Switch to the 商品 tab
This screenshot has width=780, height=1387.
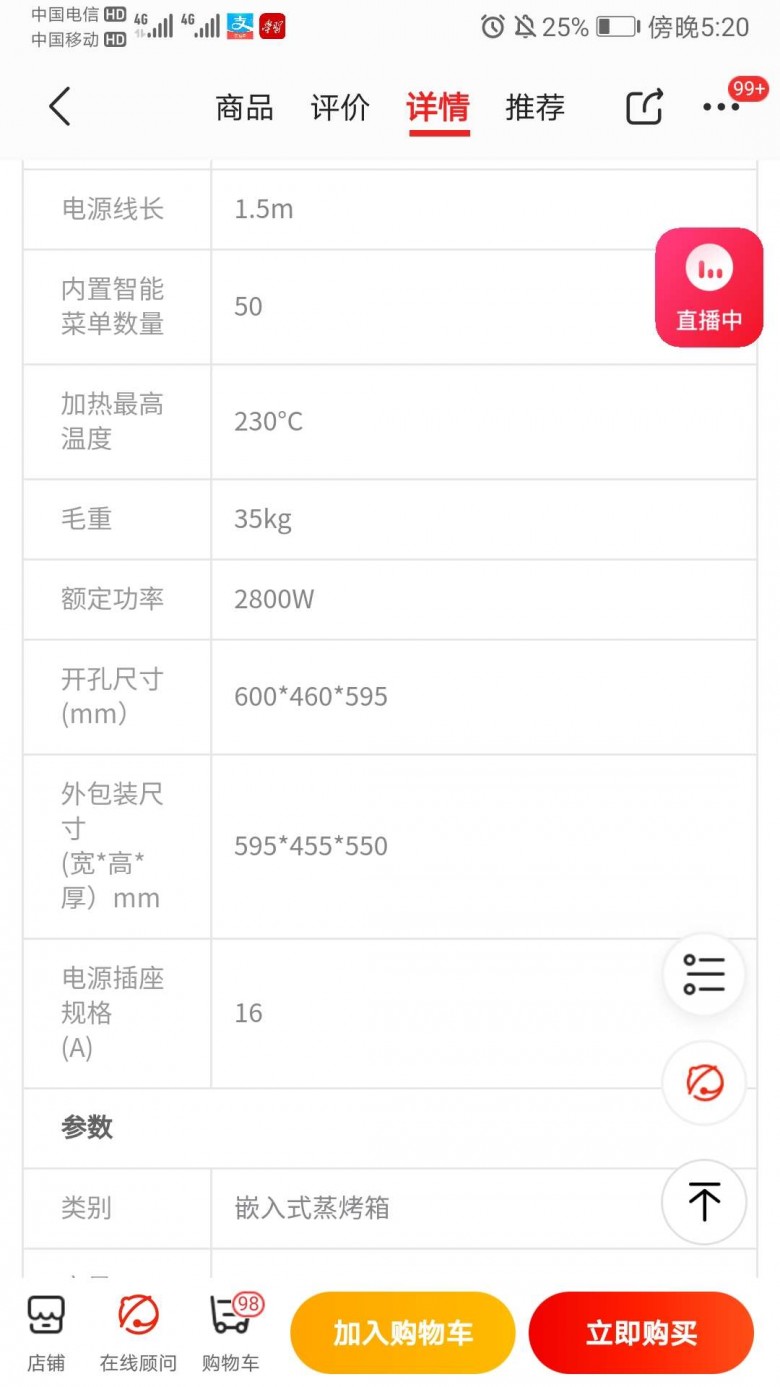(x=244, y=107)
